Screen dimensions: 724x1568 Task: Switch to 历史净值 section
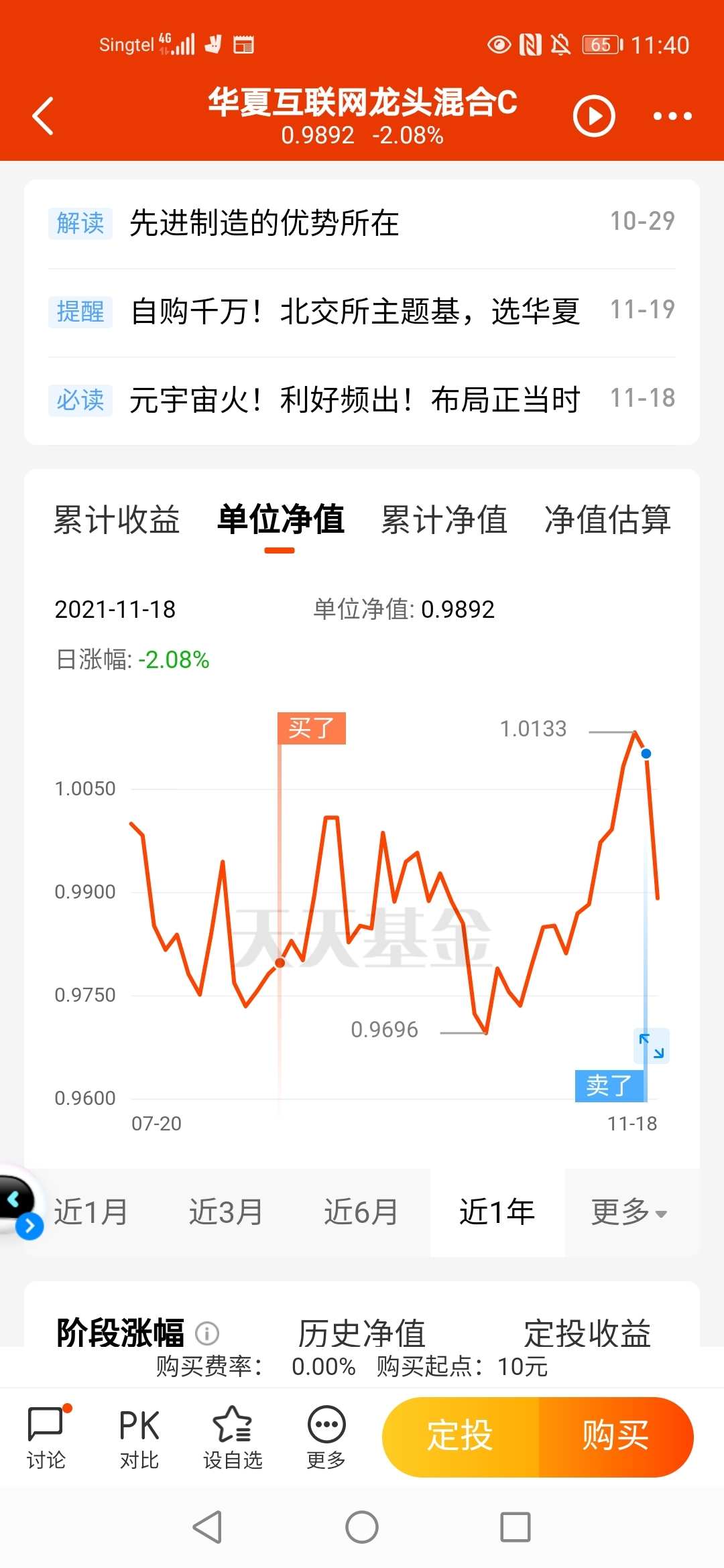(362, 1333)
